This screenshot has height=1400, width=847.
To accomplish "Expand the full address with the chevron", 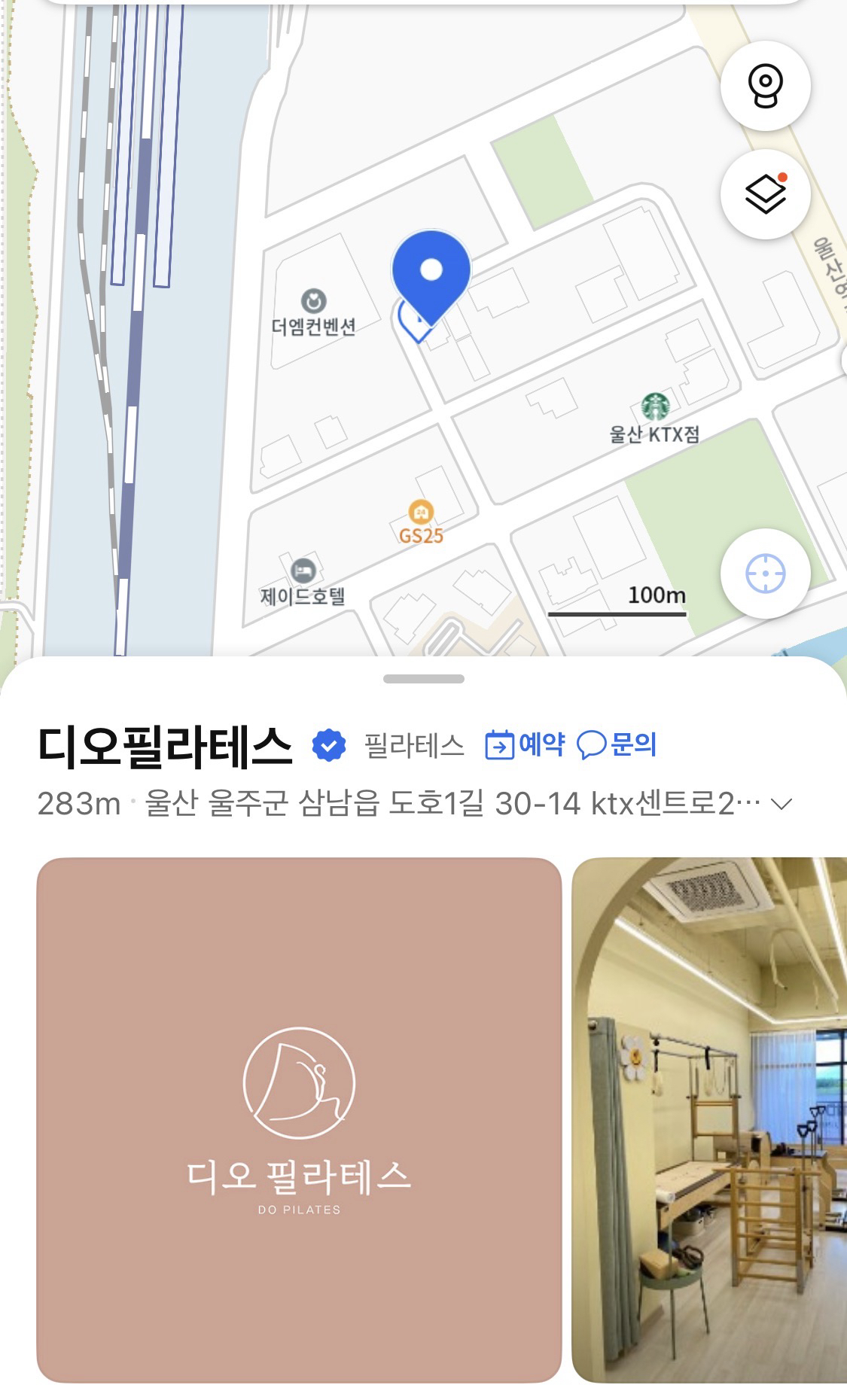I will coord(782,804).
